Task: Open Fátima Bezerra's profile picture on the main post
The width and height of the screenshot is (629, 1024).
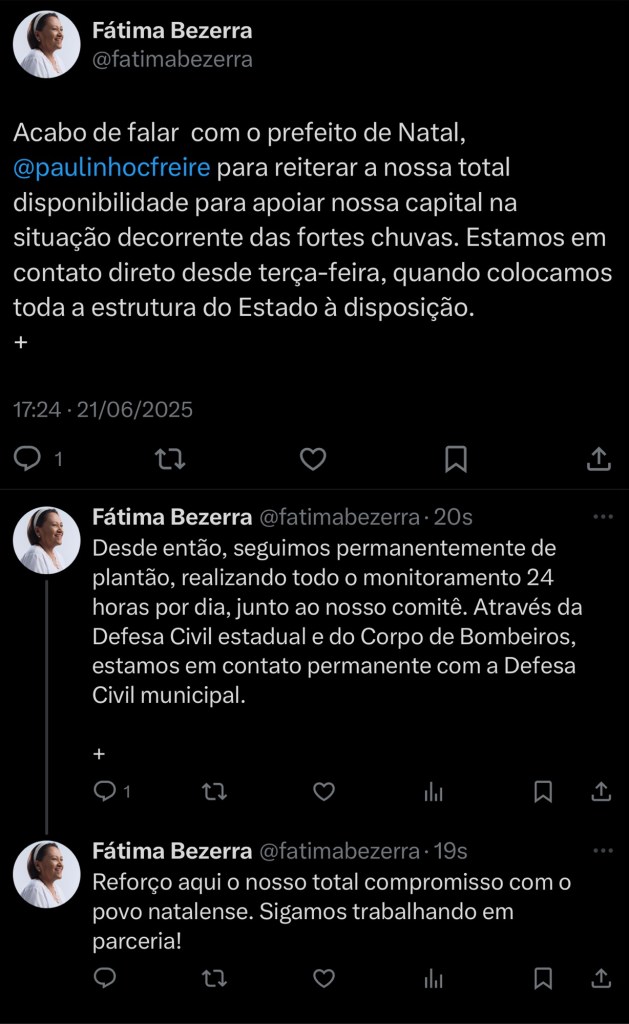Action: click(x=46, y=46)
